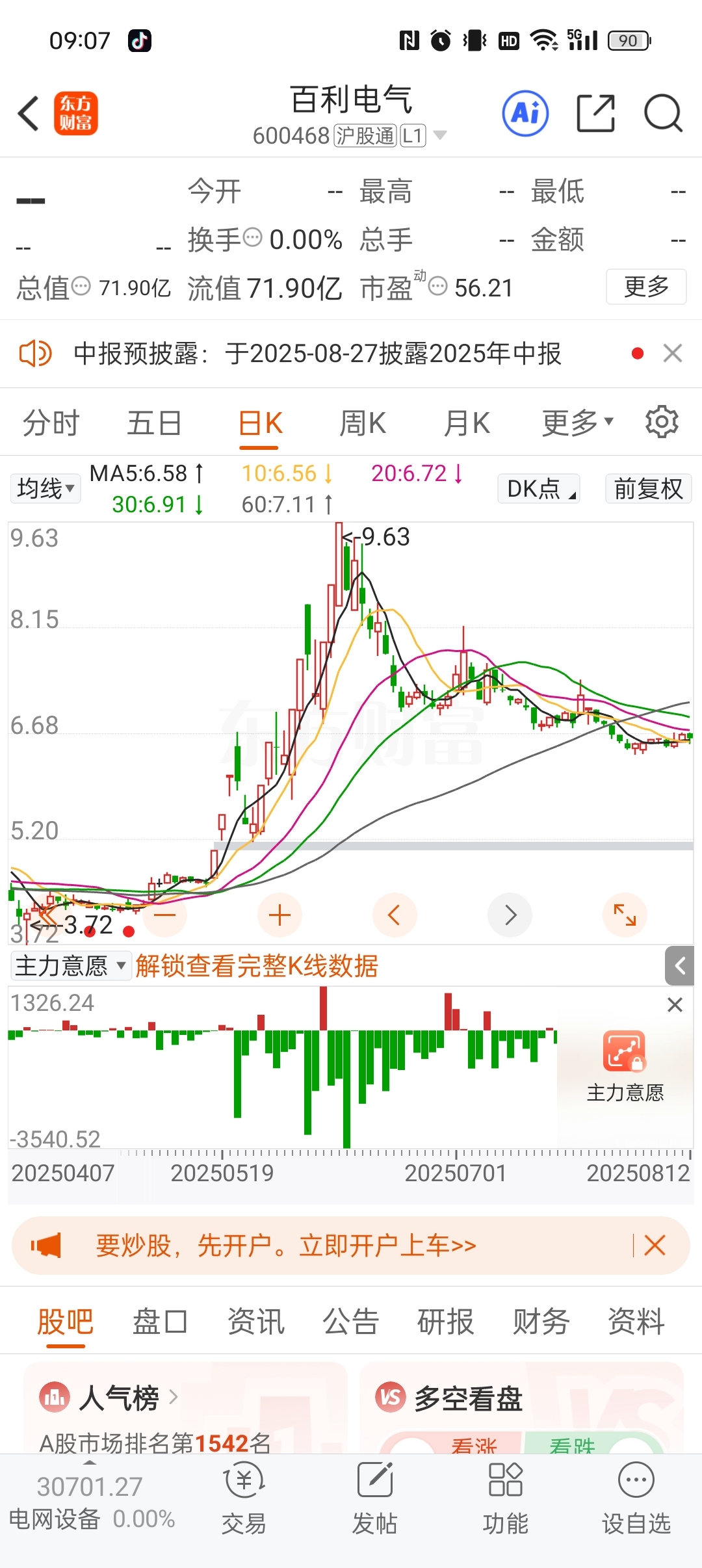Viewport: 702px width, 1568px height.
Task: Switch to the 分时 chart tab
Action: (51, 423)
